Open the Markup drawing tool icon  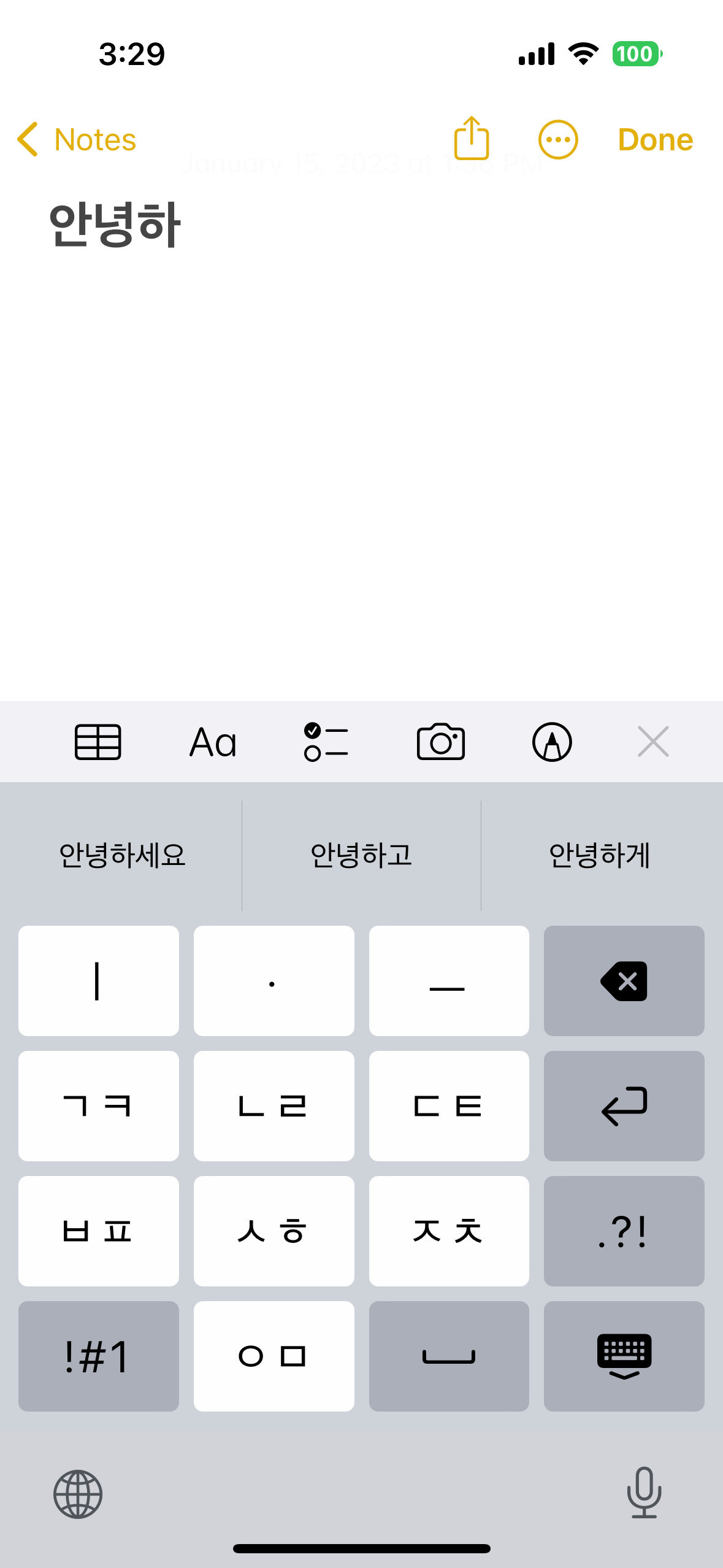[x=551, y=742]
